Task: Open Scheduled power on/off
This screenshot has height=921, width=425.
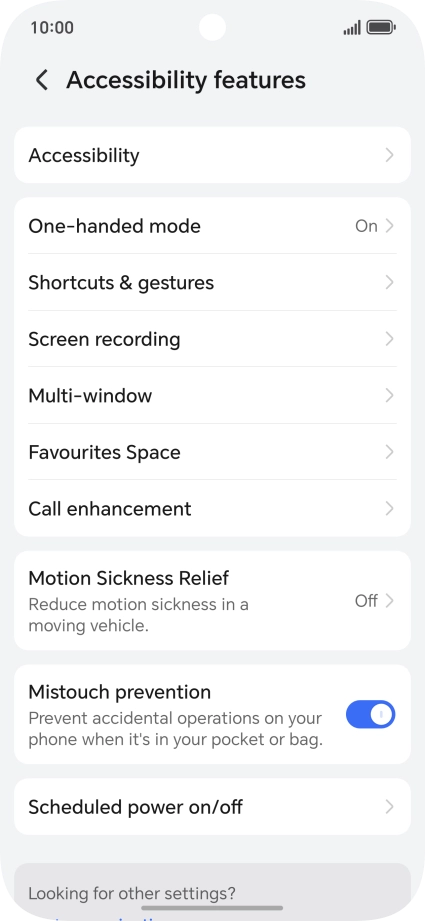Action: pyautogui.click(x=212, y=806)
